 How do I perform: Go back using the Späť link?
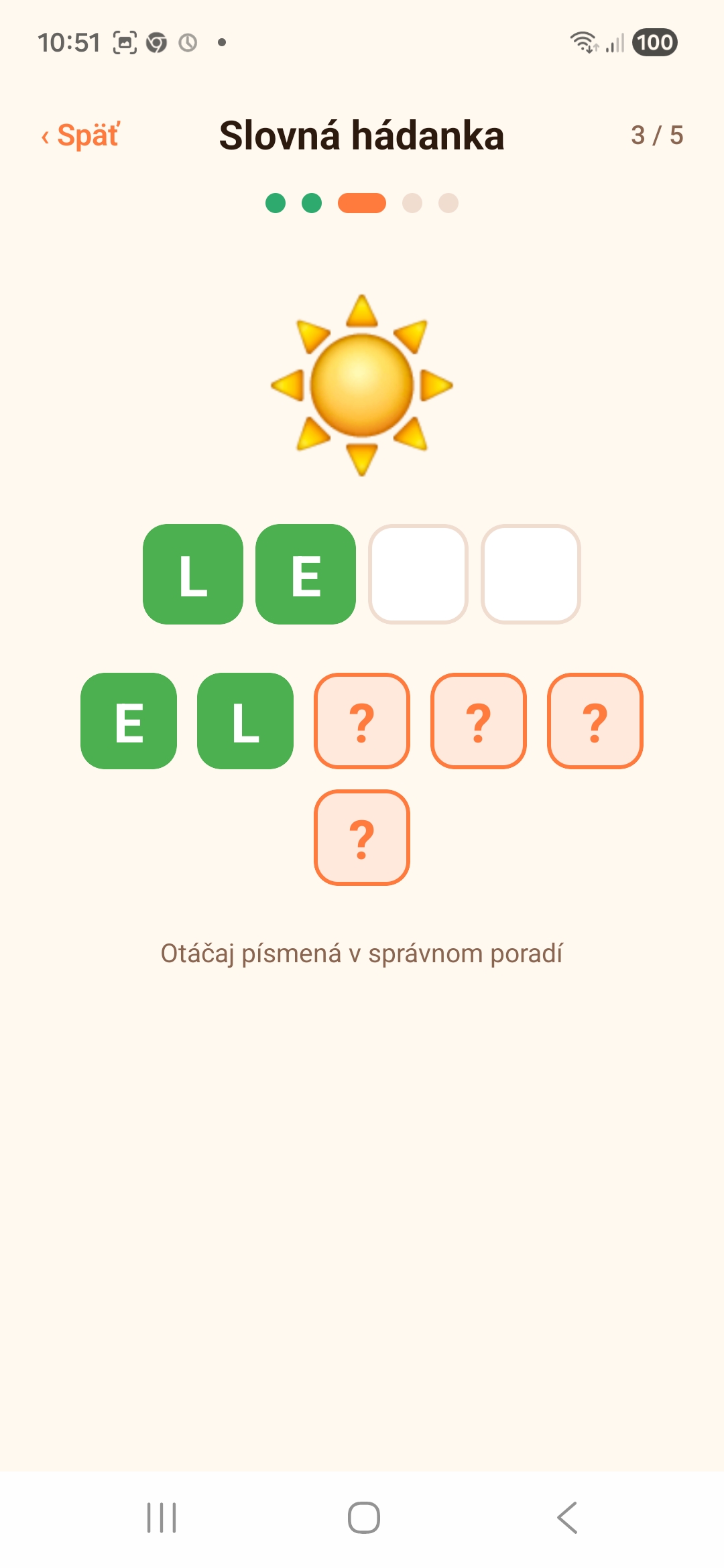[x=80, y=135]
